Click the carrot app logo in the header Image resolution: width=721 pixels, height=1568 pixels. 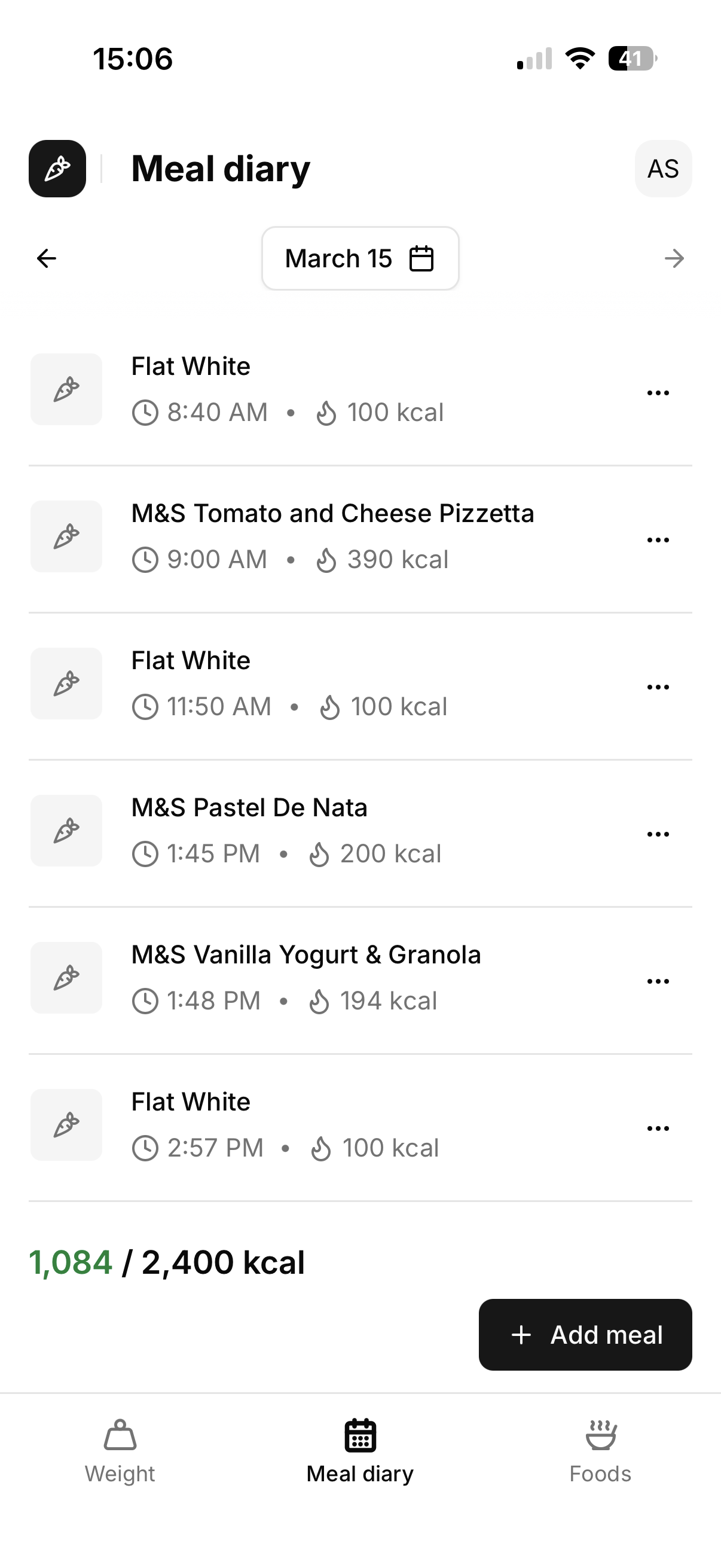click(57, 169)
